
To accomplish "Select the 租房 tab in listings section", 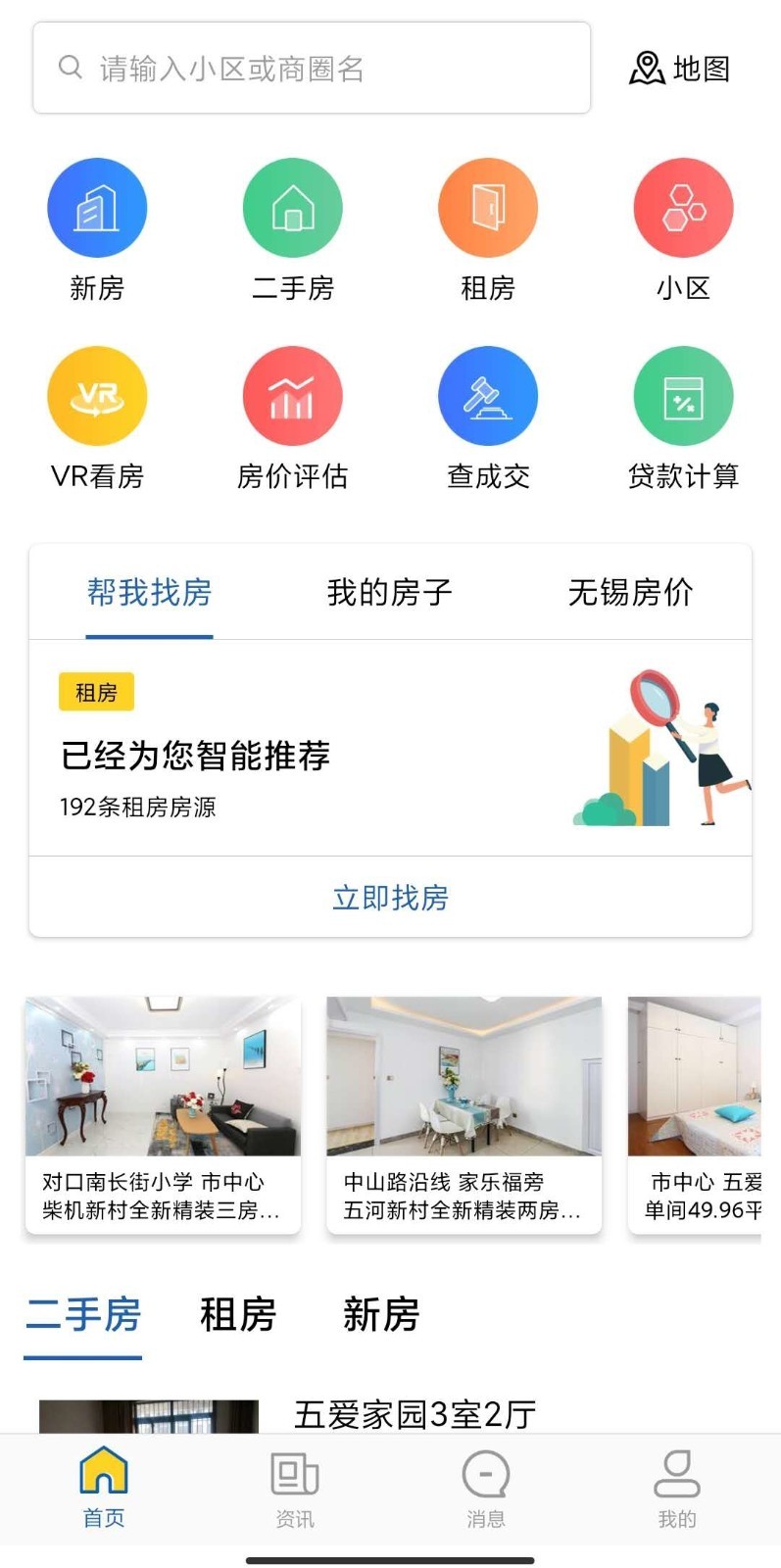I will (x=235, y=1316).
